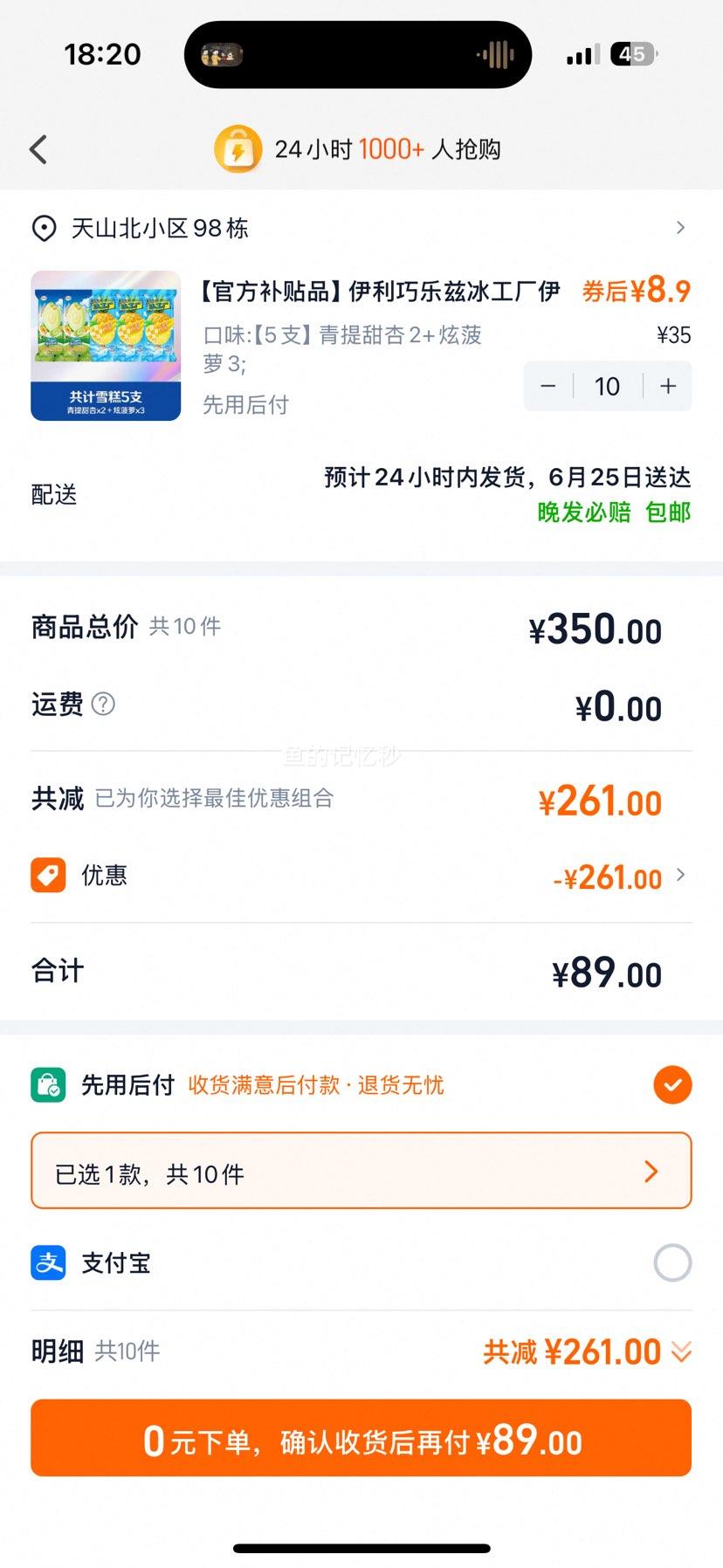Open the delivery address 天山北小区98栋
The image size is (723, 1568).
[x=361, y=229]
